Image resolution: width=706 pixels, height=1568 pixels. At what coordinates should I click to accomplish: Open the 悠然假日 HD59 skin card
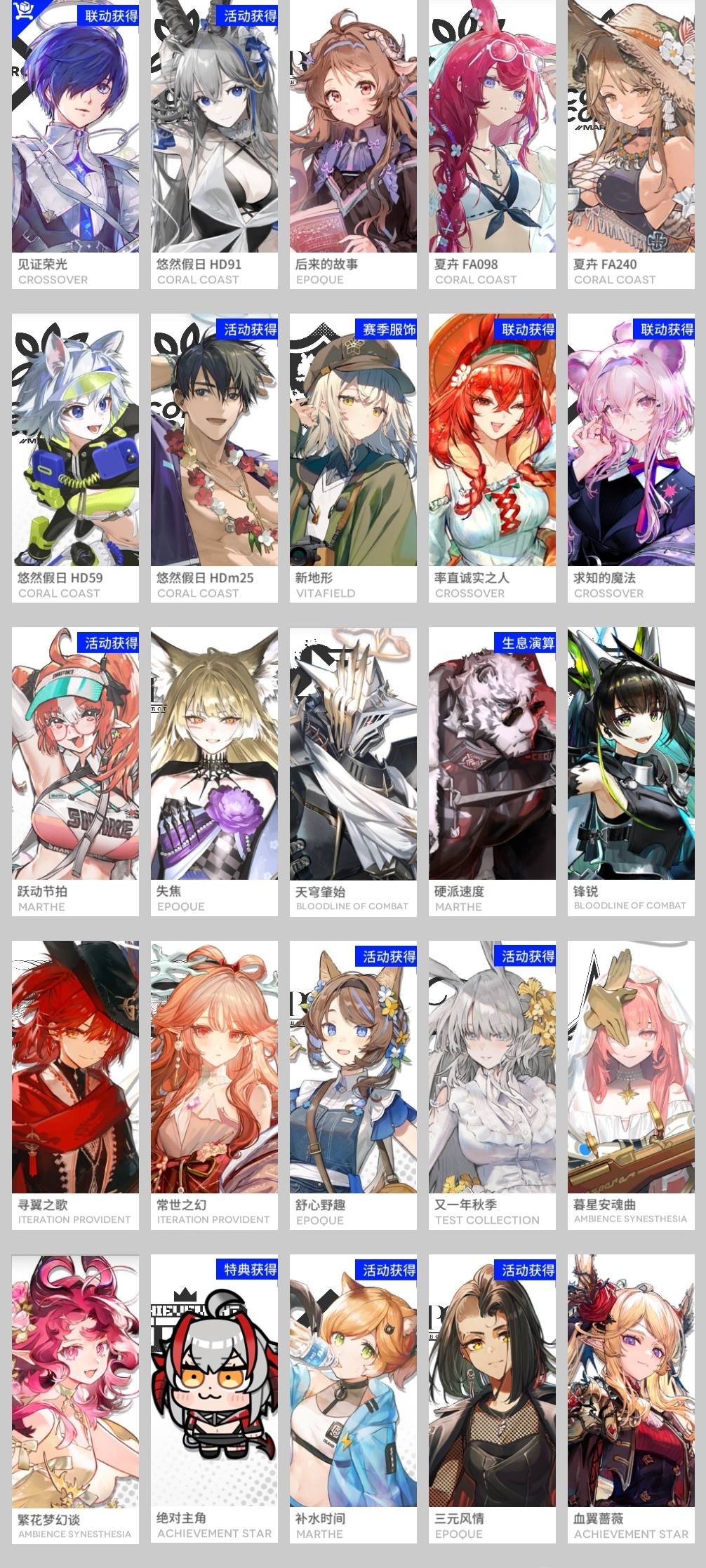coord(75,458)
